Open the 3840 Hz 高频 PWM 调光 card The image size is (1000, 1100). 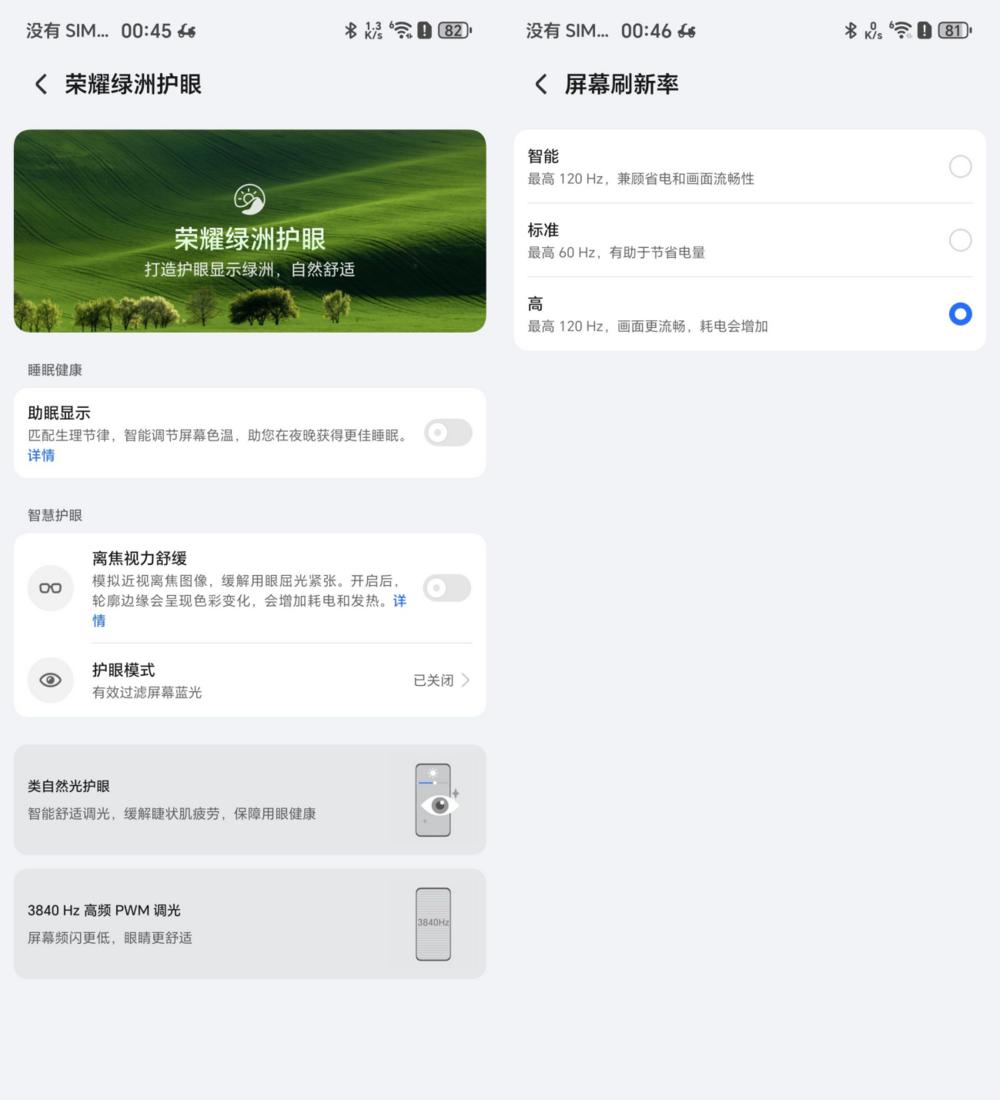250,923
